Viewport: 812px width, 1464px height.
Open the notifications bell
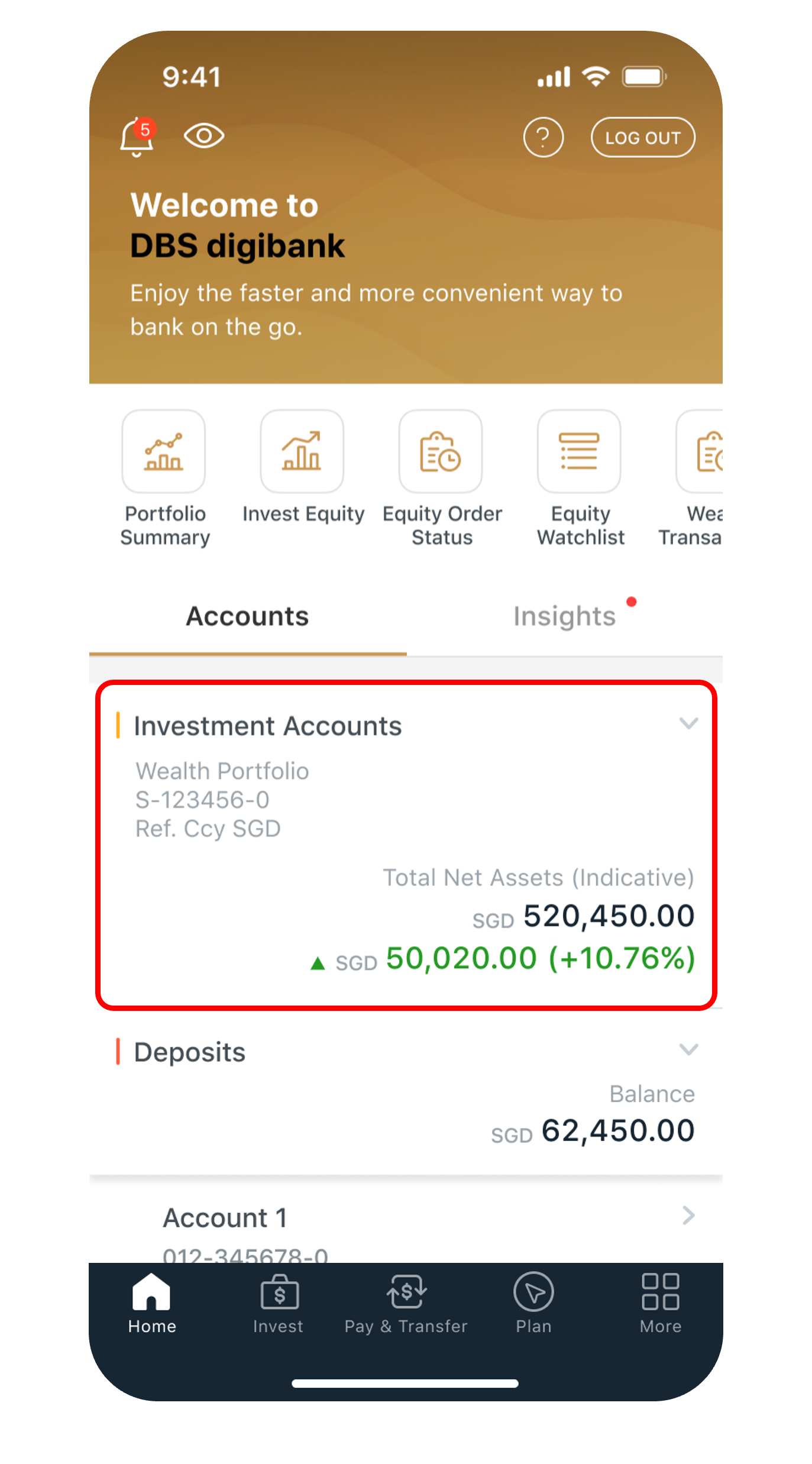(137, 137)
